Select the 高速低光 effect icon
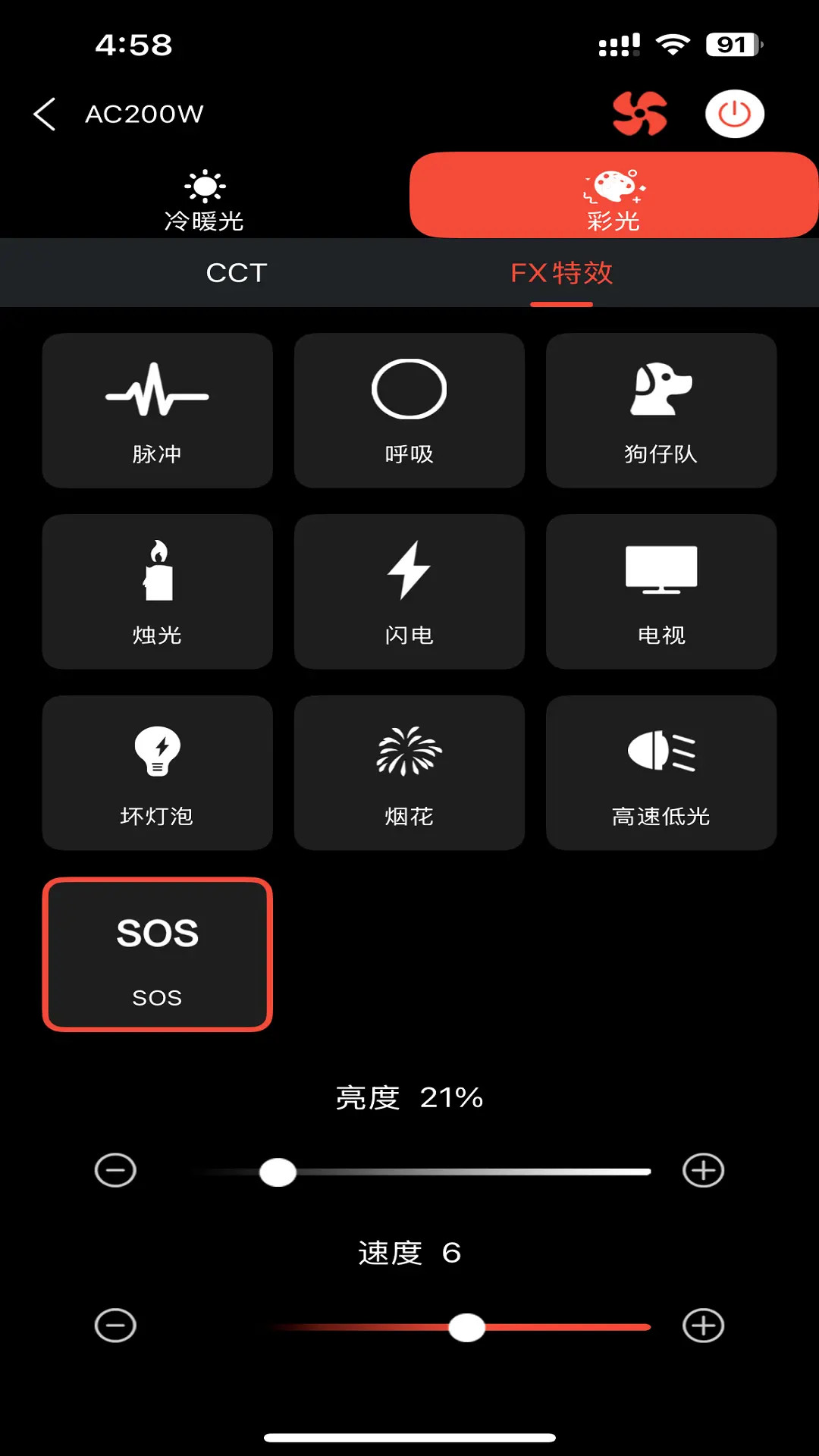Screen dimensions: 819x1456 click(x=662, y=772)
